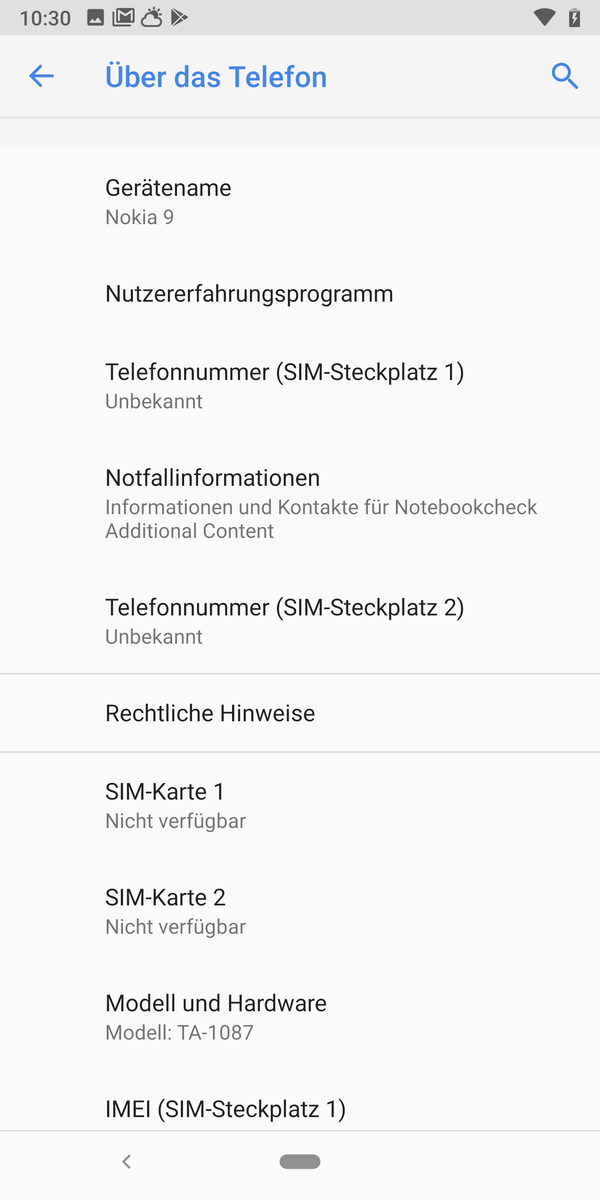Go back from Über das Telefon
Image resolution: width=600 pixels, height=1200 pixels.
click(41, 76)
